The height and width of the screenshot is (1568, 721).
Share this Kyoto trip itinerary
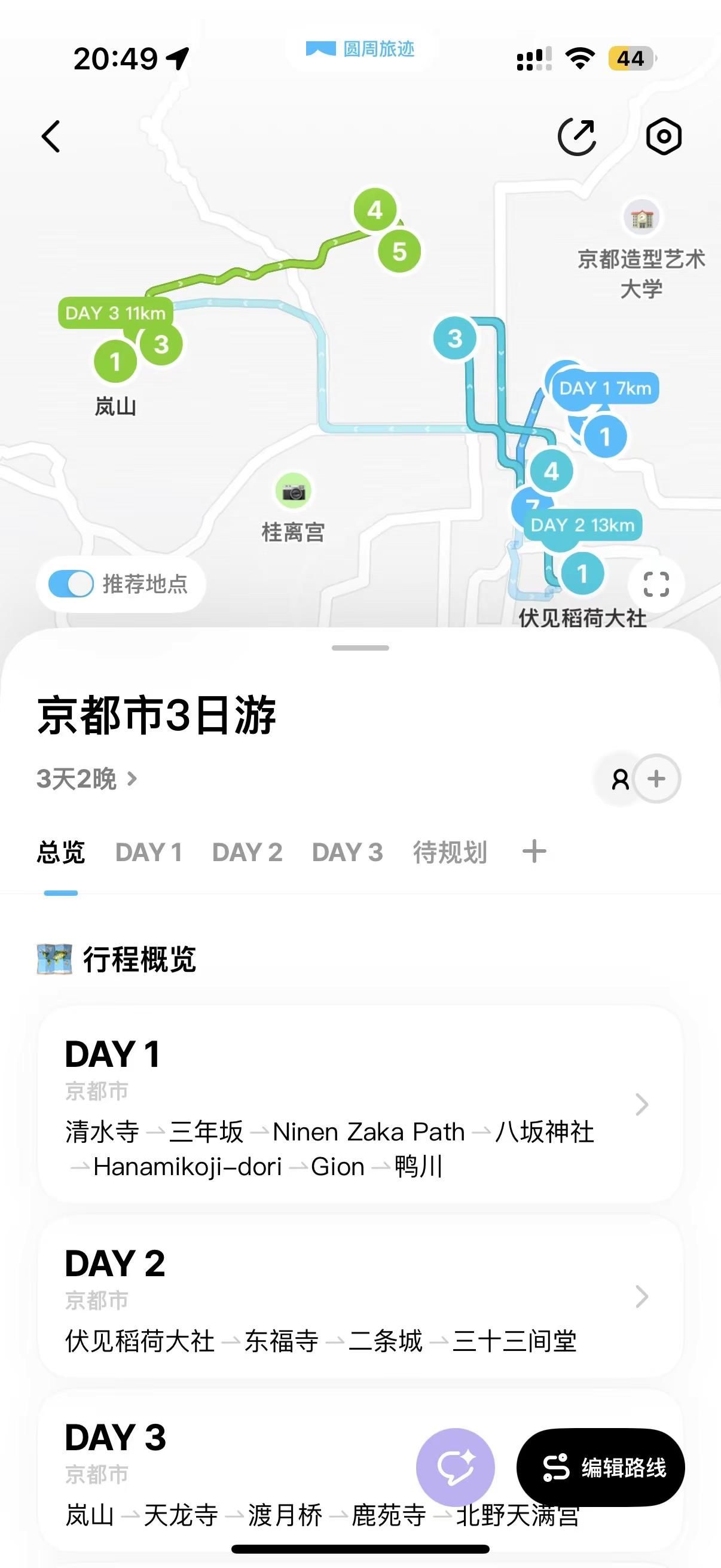pos(577,136)
